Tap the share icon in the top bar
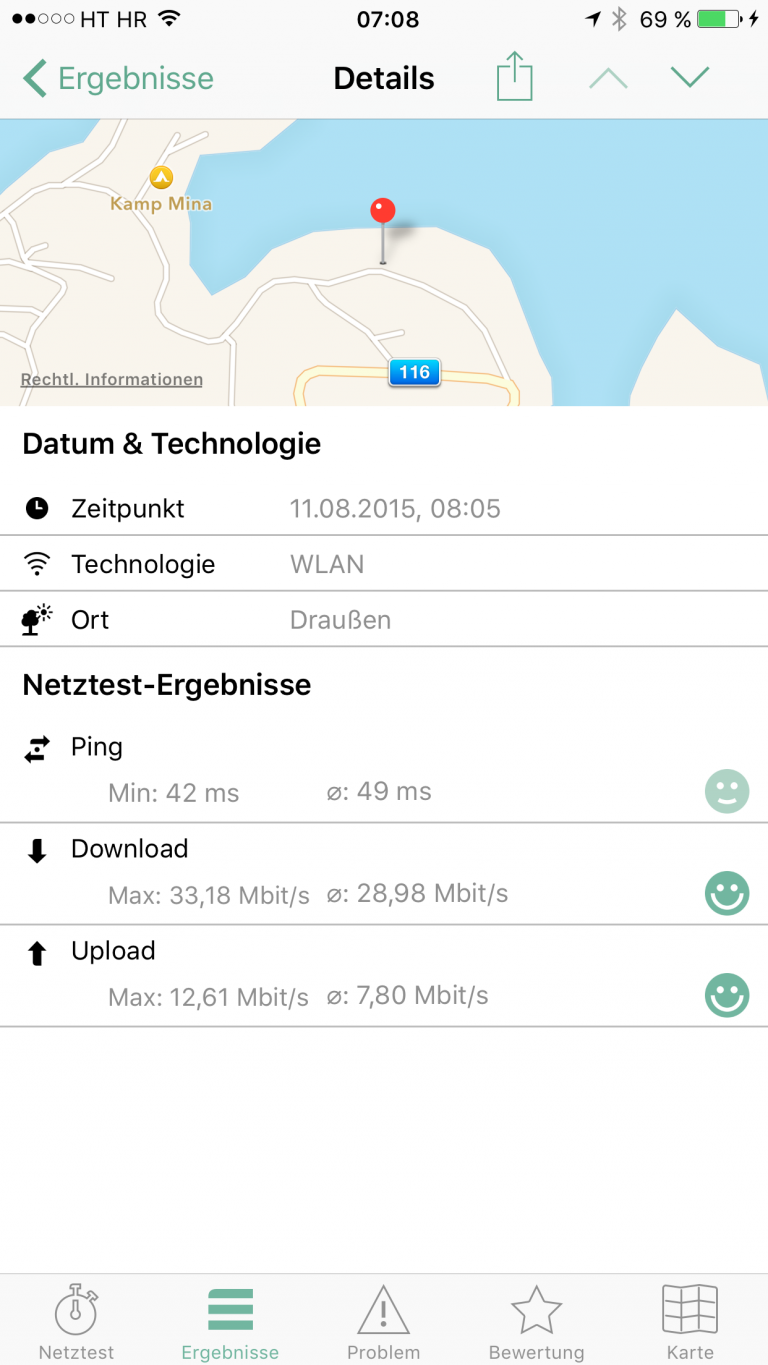This screenshot has height=1365, width=768. (x=514, y=77)
